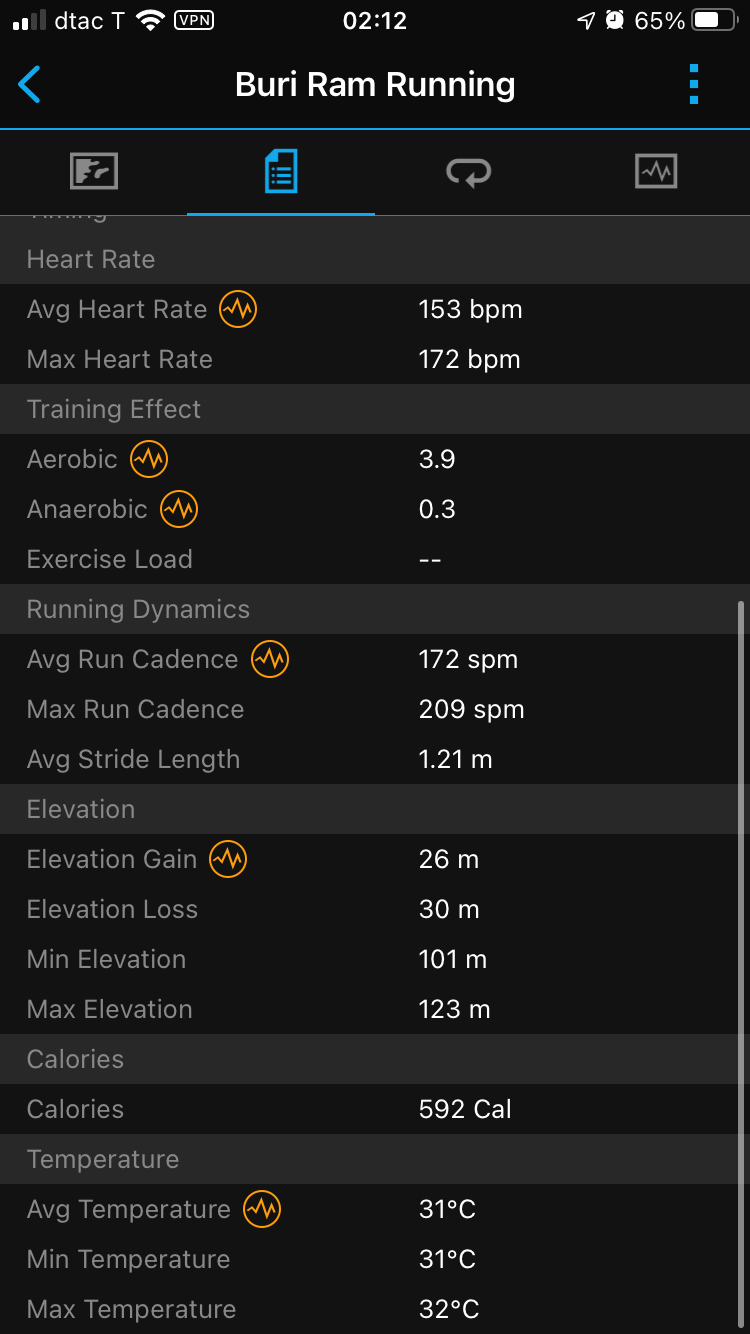Viewport: 750px width, 1334px height.
Task: Open the chart icon beside Avg Heart Rate
Action: (238, 309)
